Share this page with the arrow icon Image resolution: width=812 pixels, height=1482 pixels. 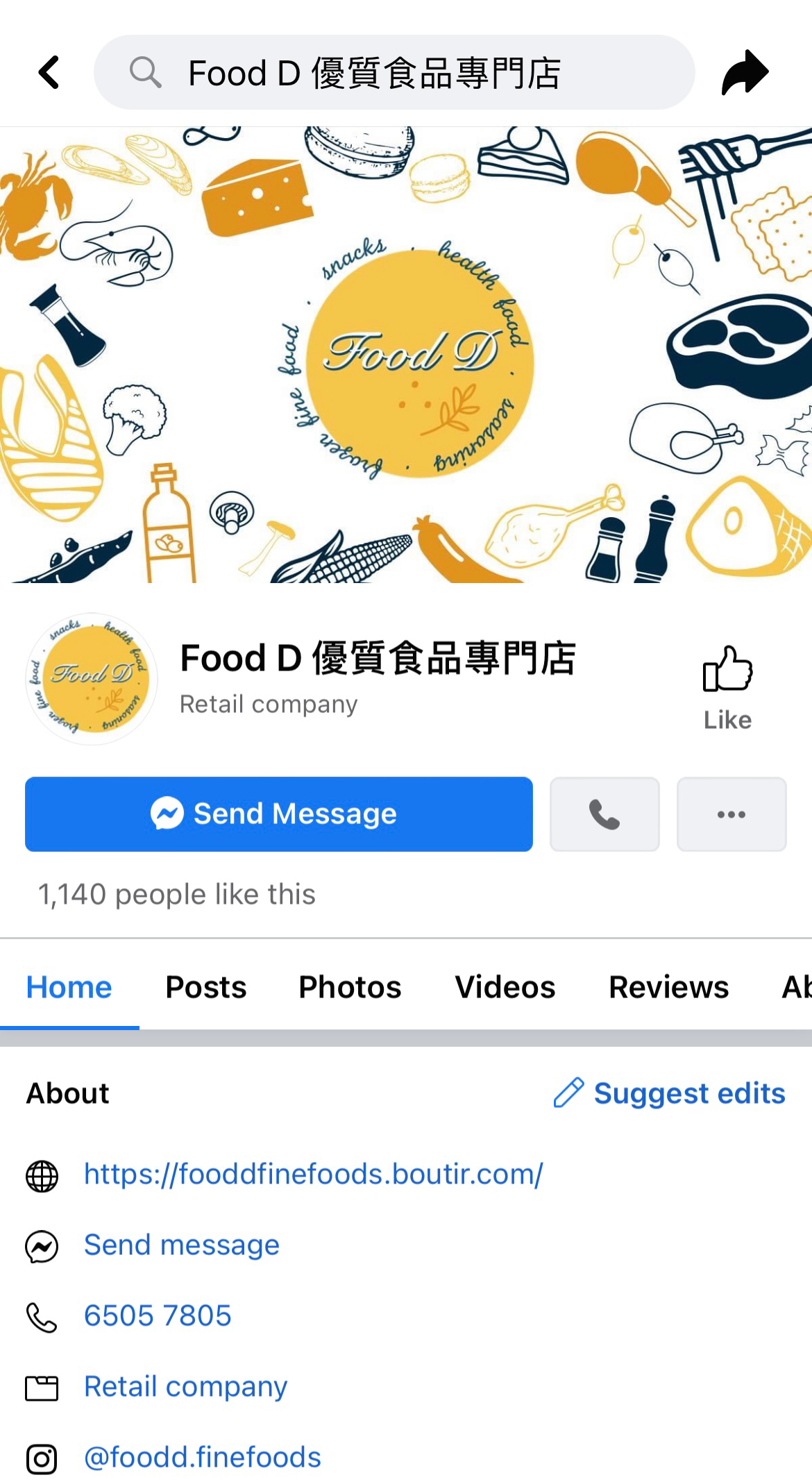tap(745, 72)
